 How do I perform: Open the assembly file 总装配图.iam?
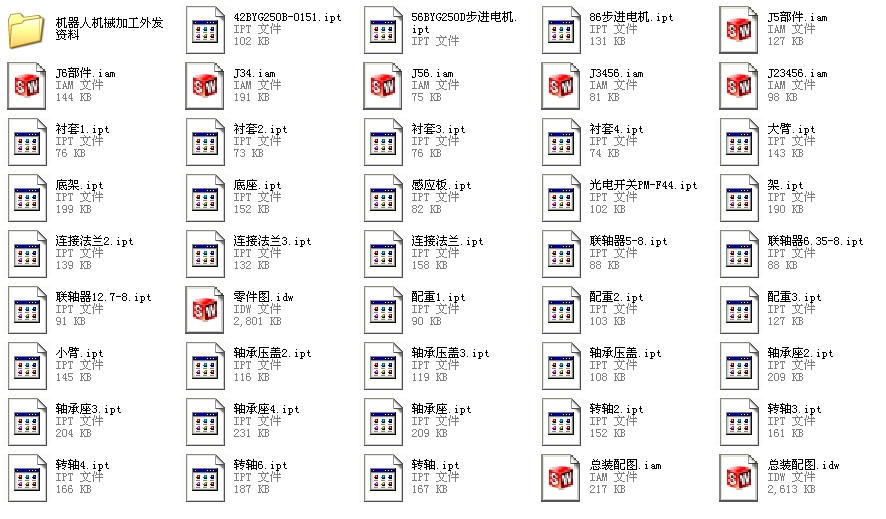pyautogui.click(x=561, y=478)
